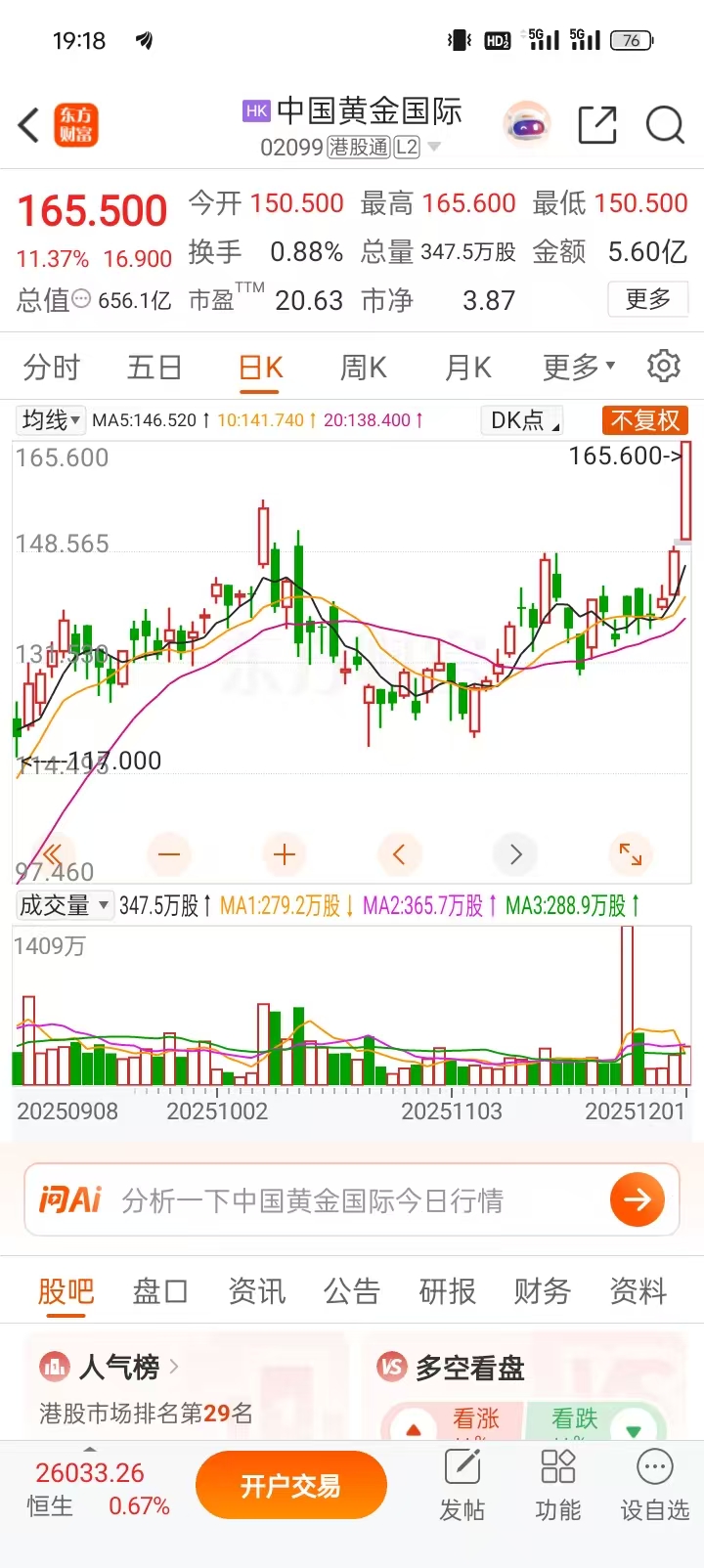Switch to the 分时 chart tab
Viewport: 704px width, 1568px height.
52,368
